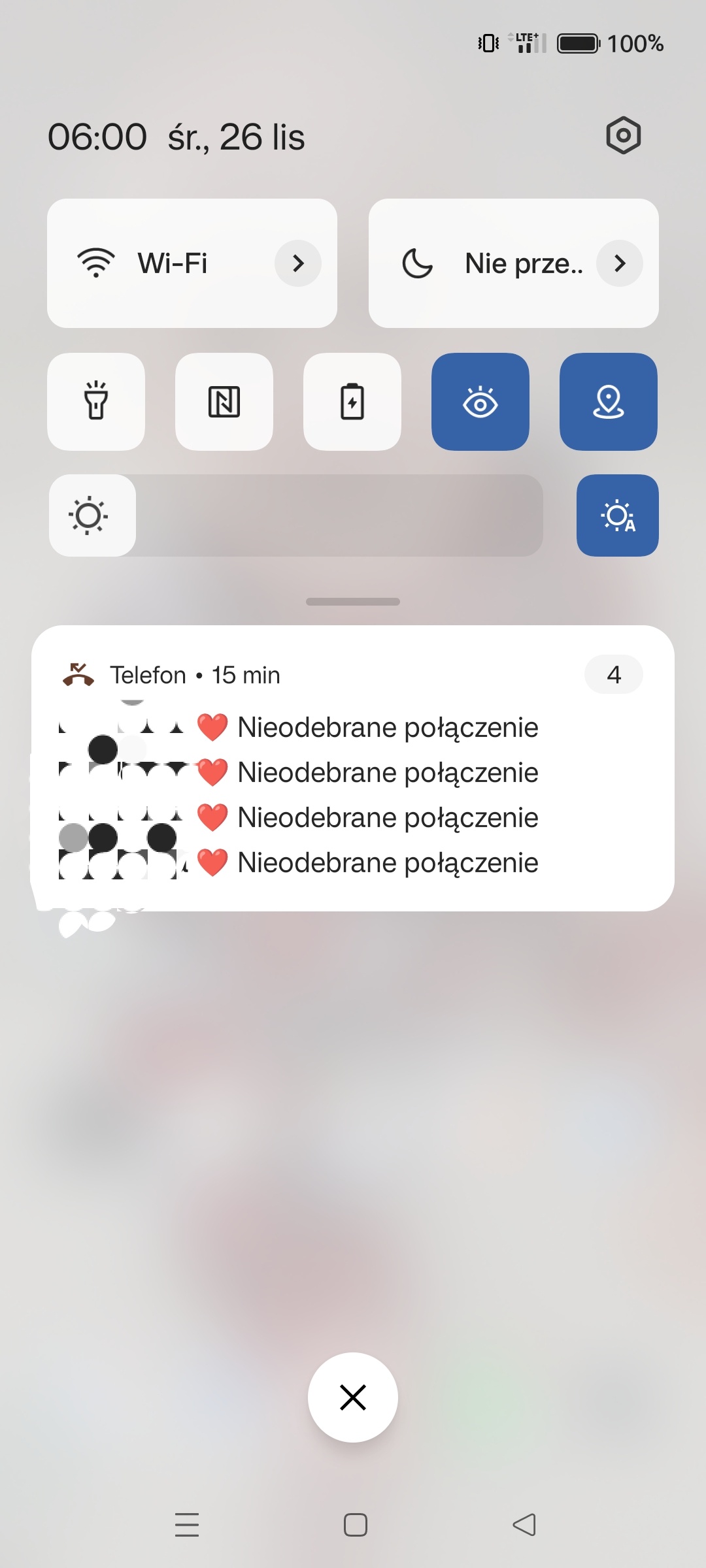Viewport: 706px width, 1568px height.
Task: Disable auto brightness button
Action: coord(617,515)
